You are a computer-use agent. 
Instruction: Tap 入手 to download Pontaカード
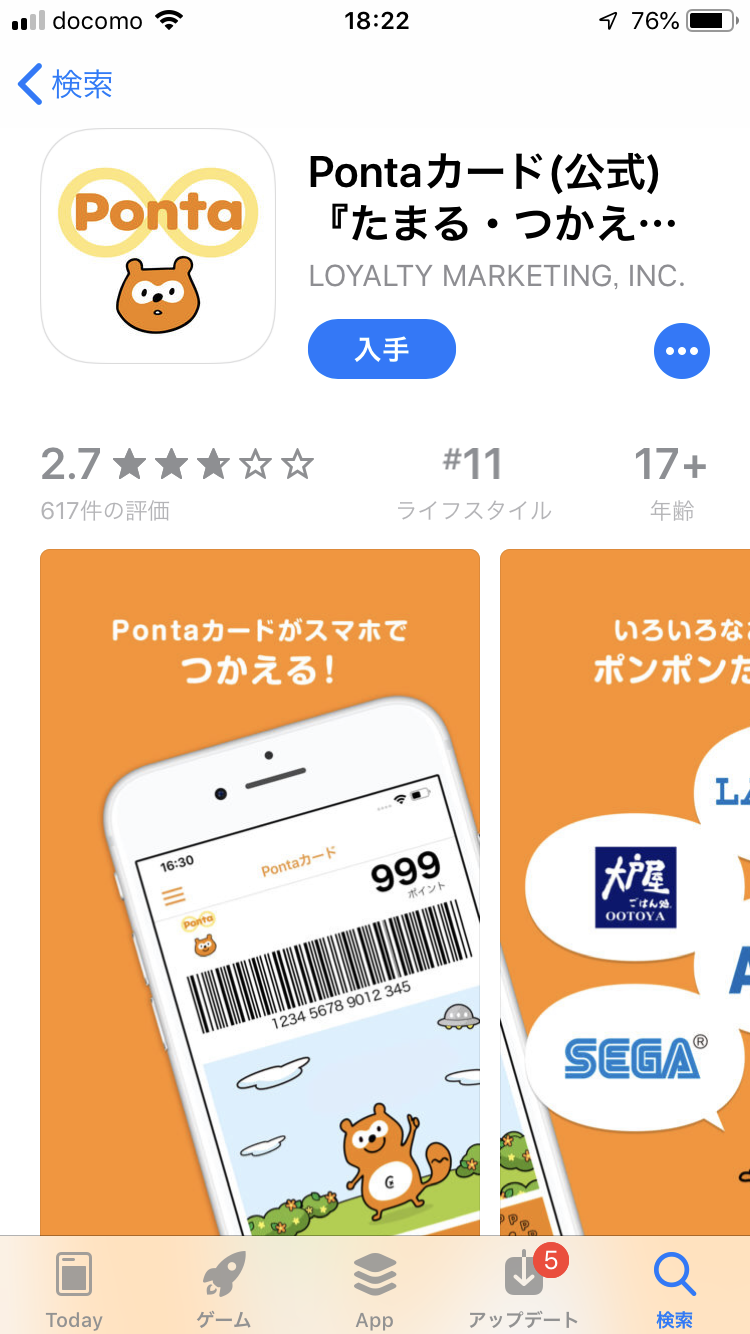(x=381, y=349)
